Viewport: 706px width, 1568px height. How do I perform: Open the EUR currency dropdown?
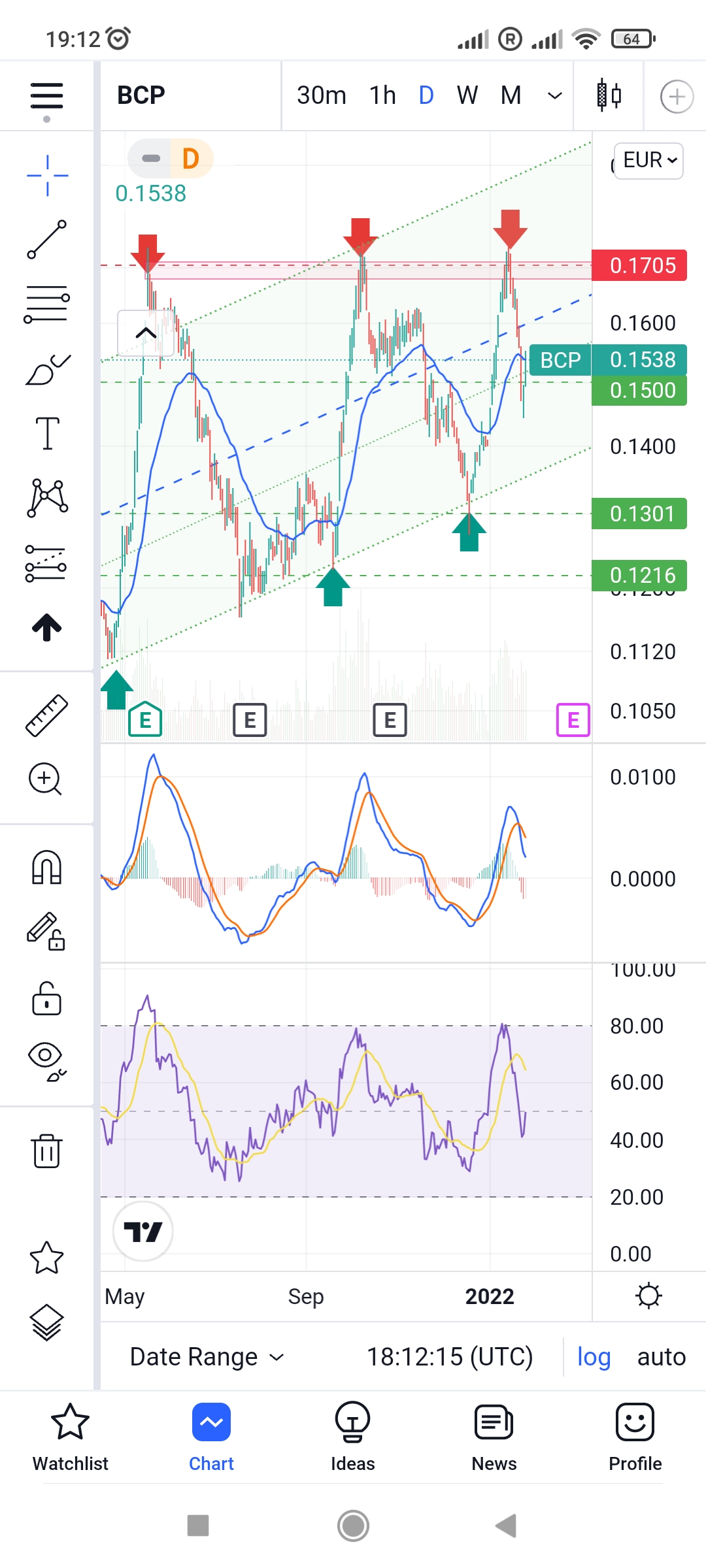coord(649,160)
